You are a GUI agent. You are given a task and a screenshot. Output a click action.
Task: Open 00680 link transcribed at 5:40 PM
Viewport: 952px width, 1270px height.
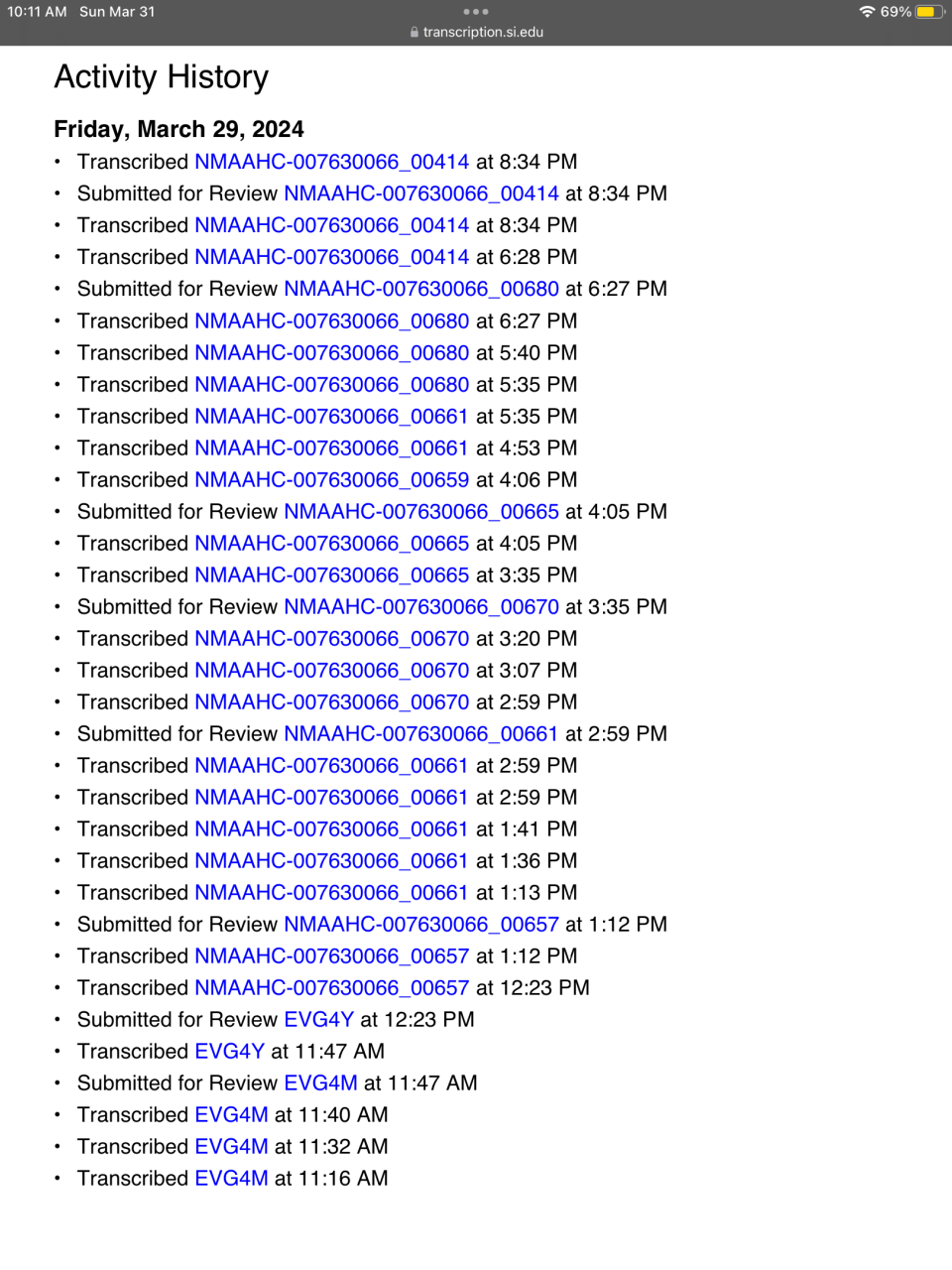point(331,352)
